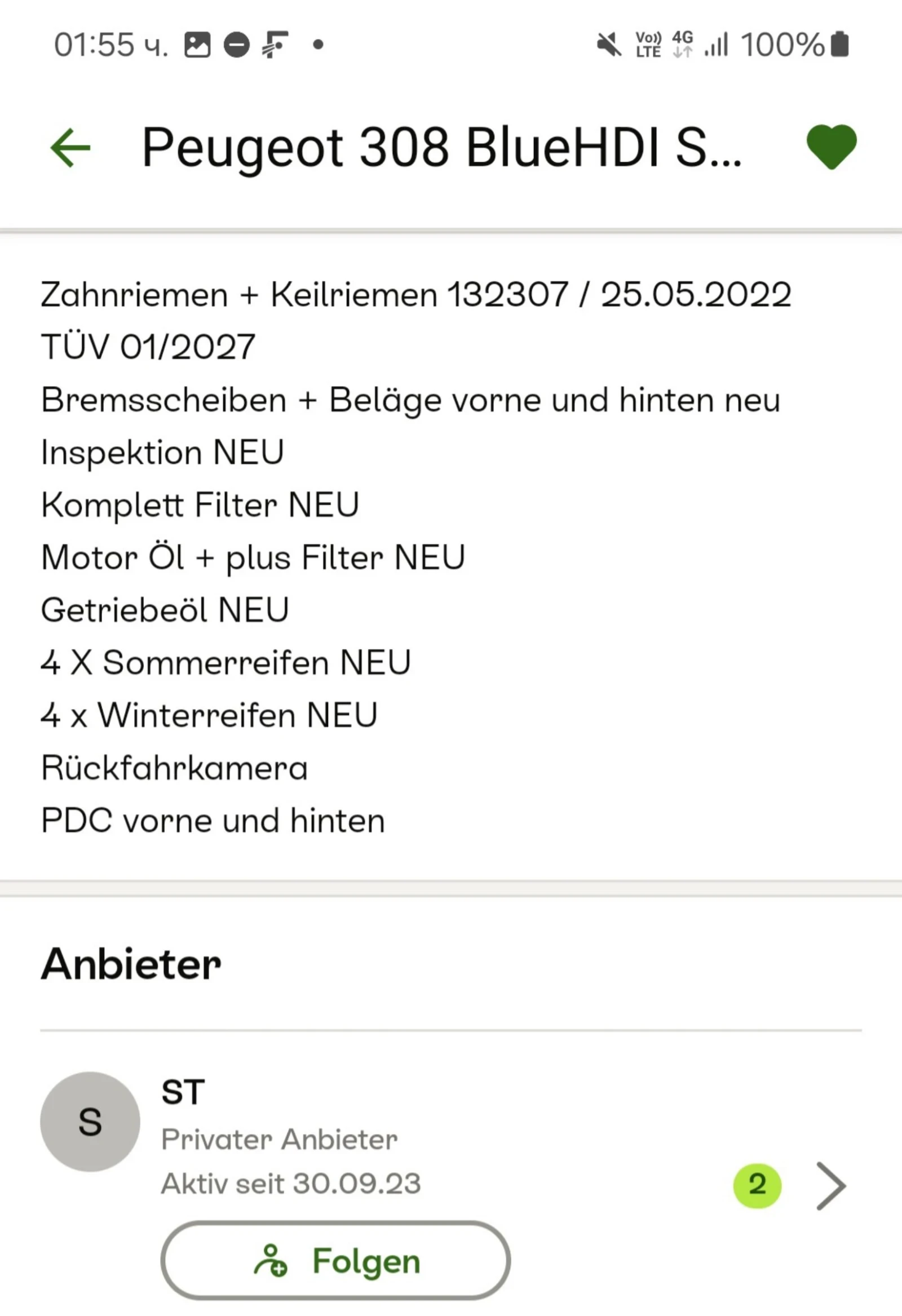Open the Anbieter section heading
The height and width of the screenshot is (1316, 902).
click(131, 964)
